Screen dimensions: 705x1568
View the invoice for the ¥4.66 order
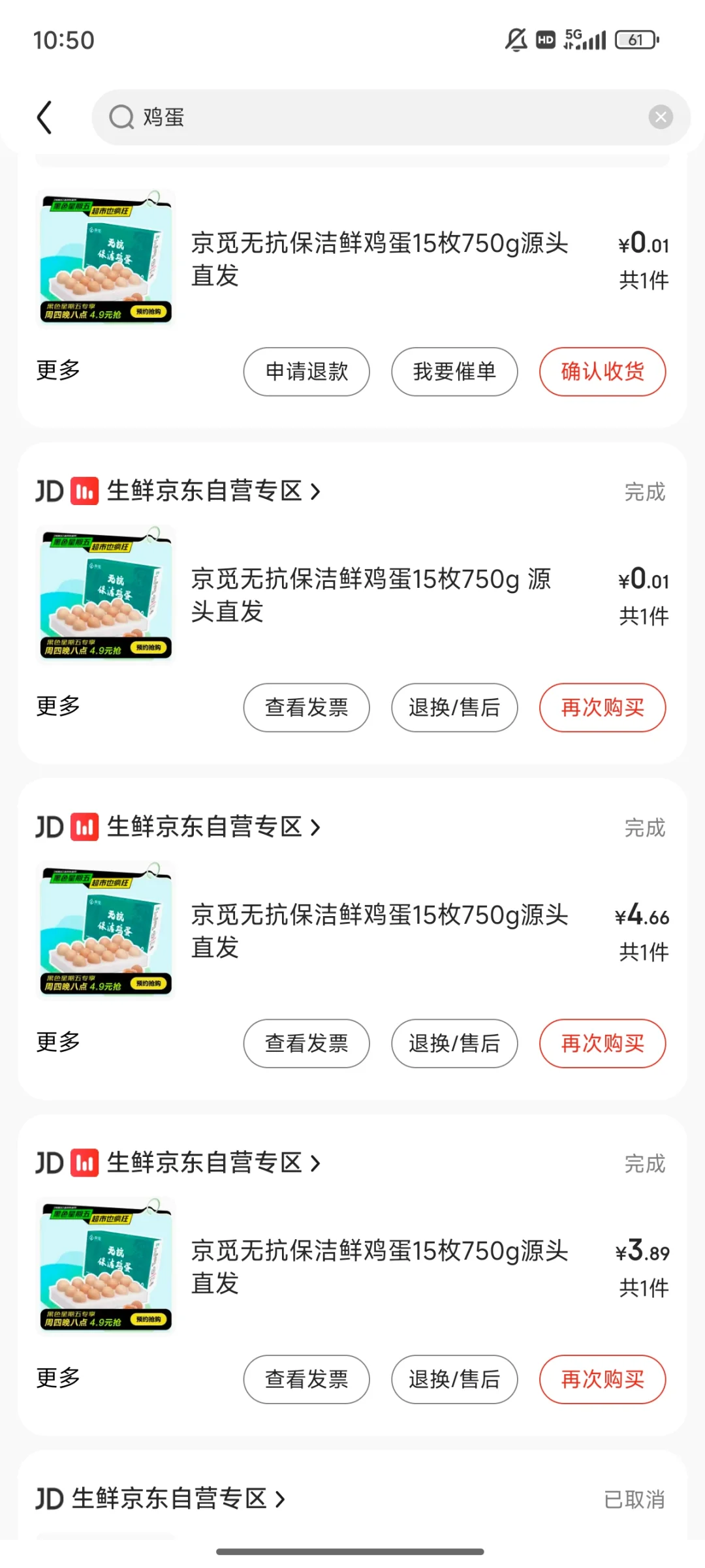[307, 1043]
